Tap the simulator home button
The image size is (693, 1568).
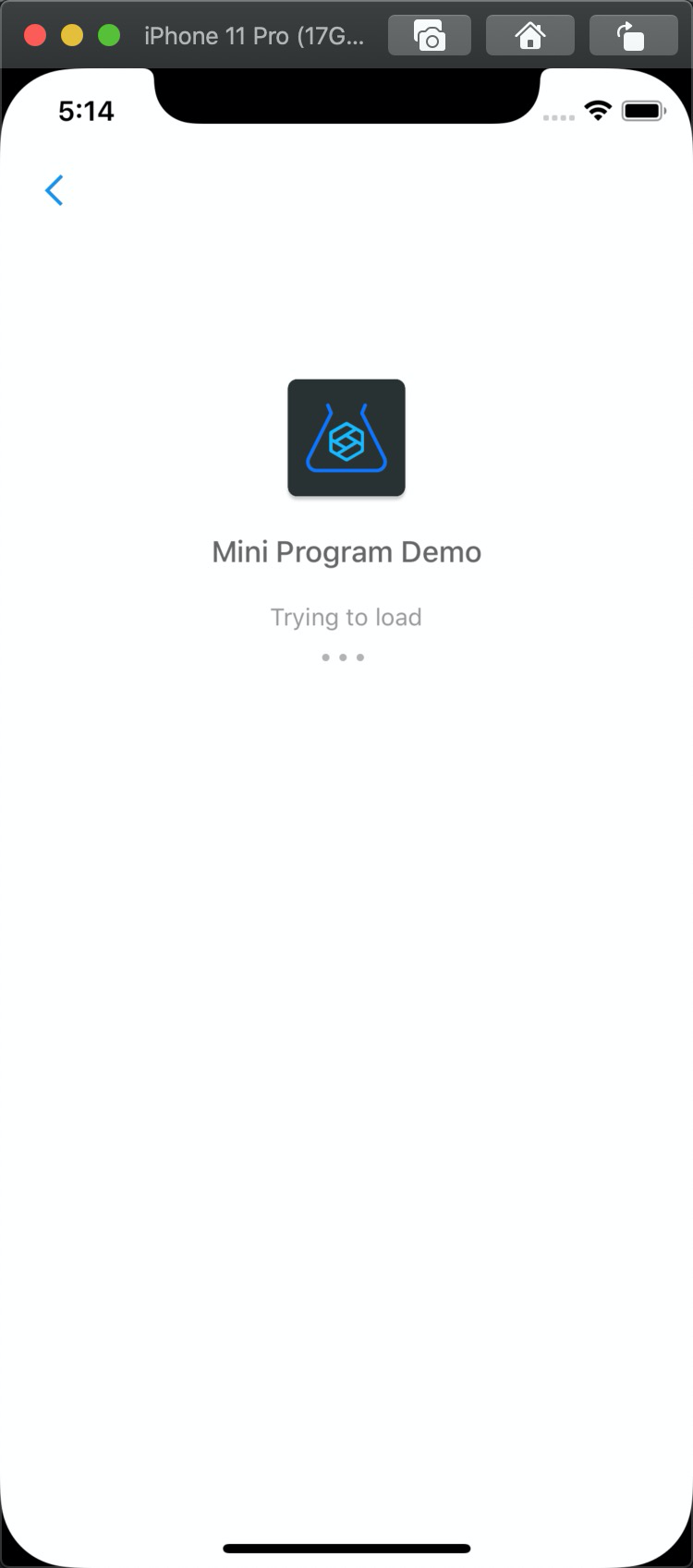tap(529, 36)
